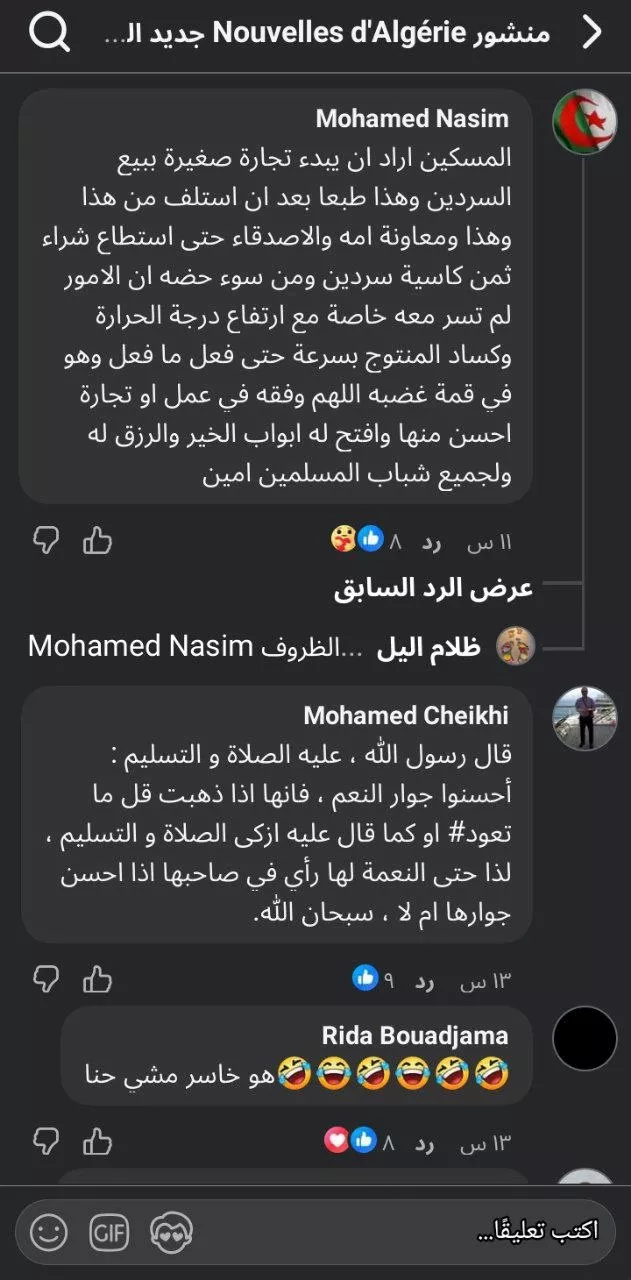
Task: Dislike Mohamed Cheikhi's comment
Action: tap(47, 978)
